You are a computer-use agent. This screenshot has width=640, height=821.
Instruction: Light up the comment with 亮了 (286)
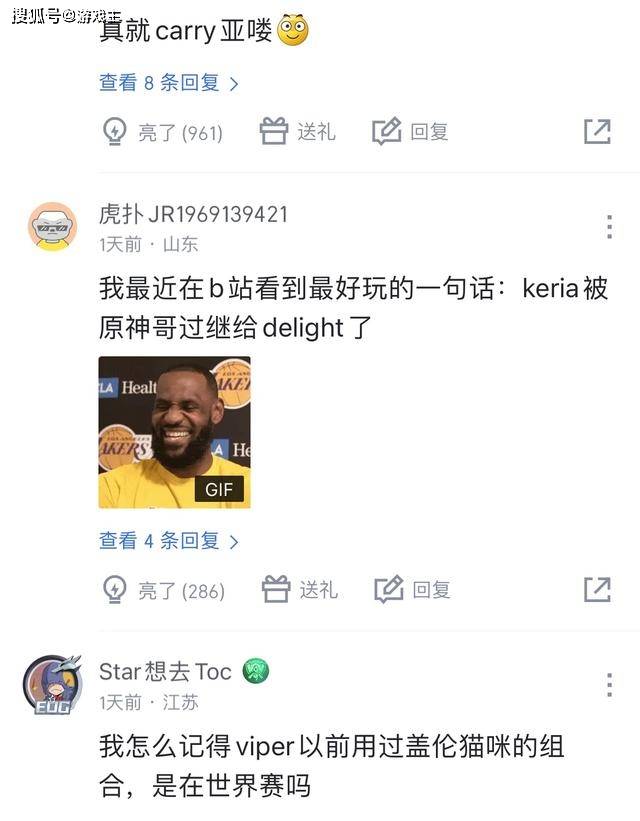click(164, 590)
